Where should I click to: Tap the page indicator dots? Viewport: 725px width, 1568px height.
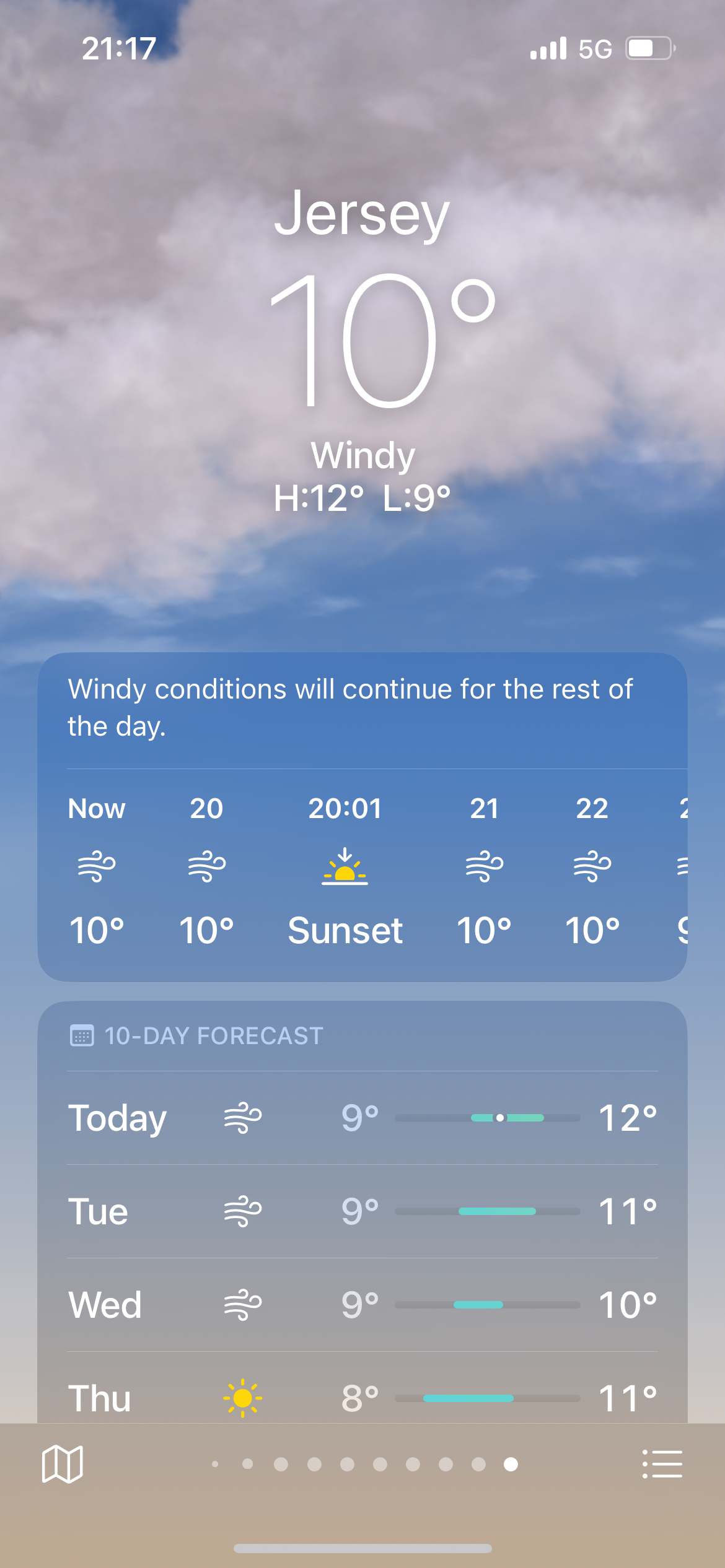[x=363, y=1464]
